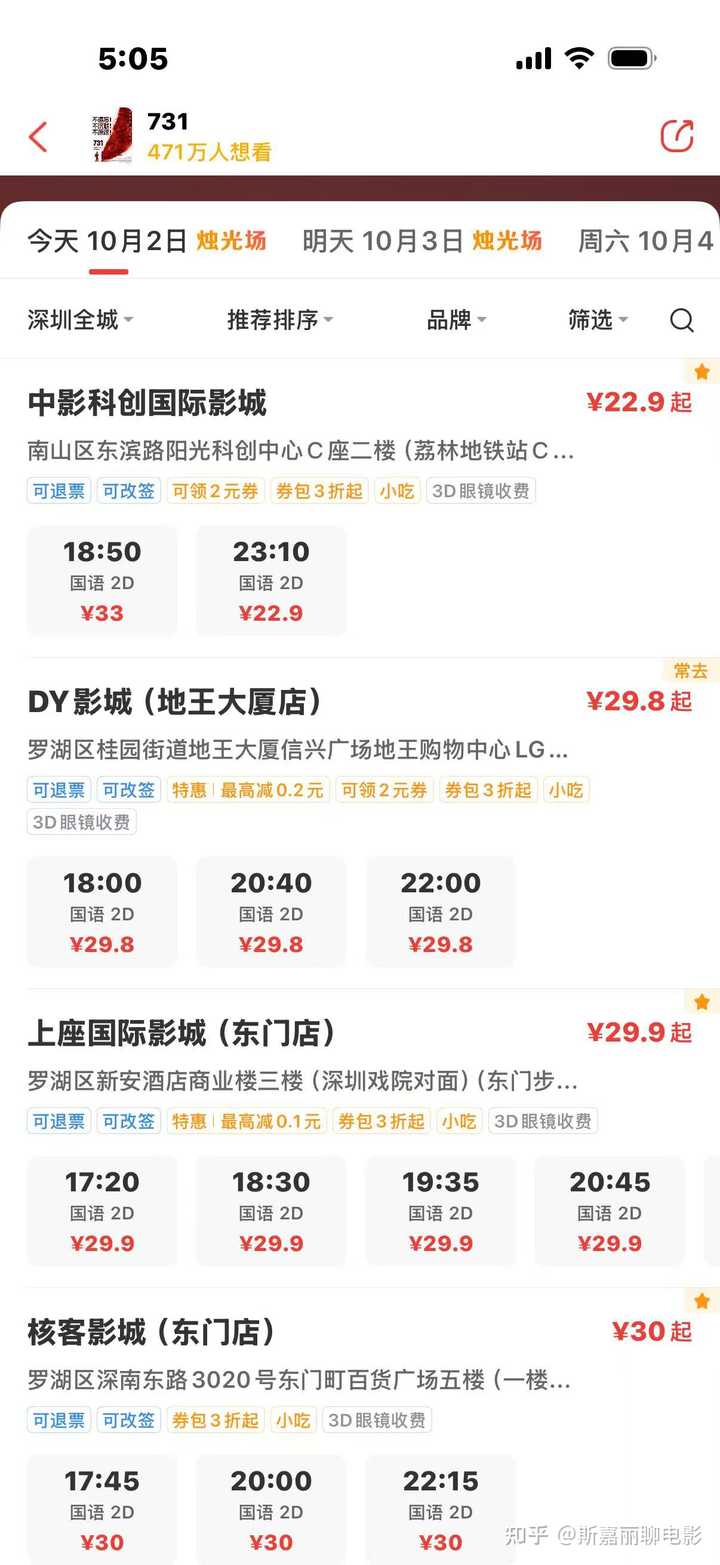Expand the 品牌 brand filter
Screen dimensions: 720x1565
pyautogui.click(x=456, y=320)
